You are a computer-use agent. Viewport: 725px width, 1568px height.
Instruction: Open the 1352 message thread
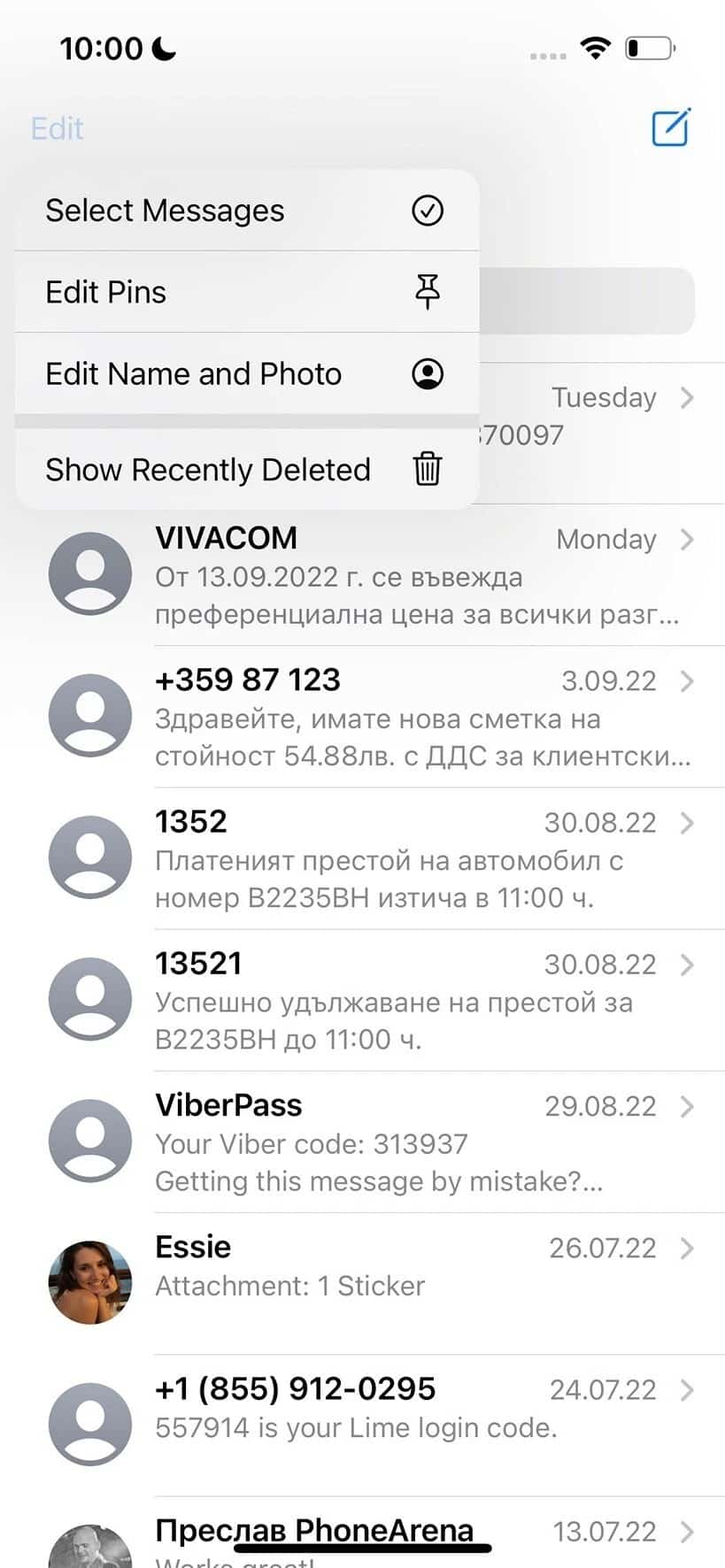pos(416,858)
